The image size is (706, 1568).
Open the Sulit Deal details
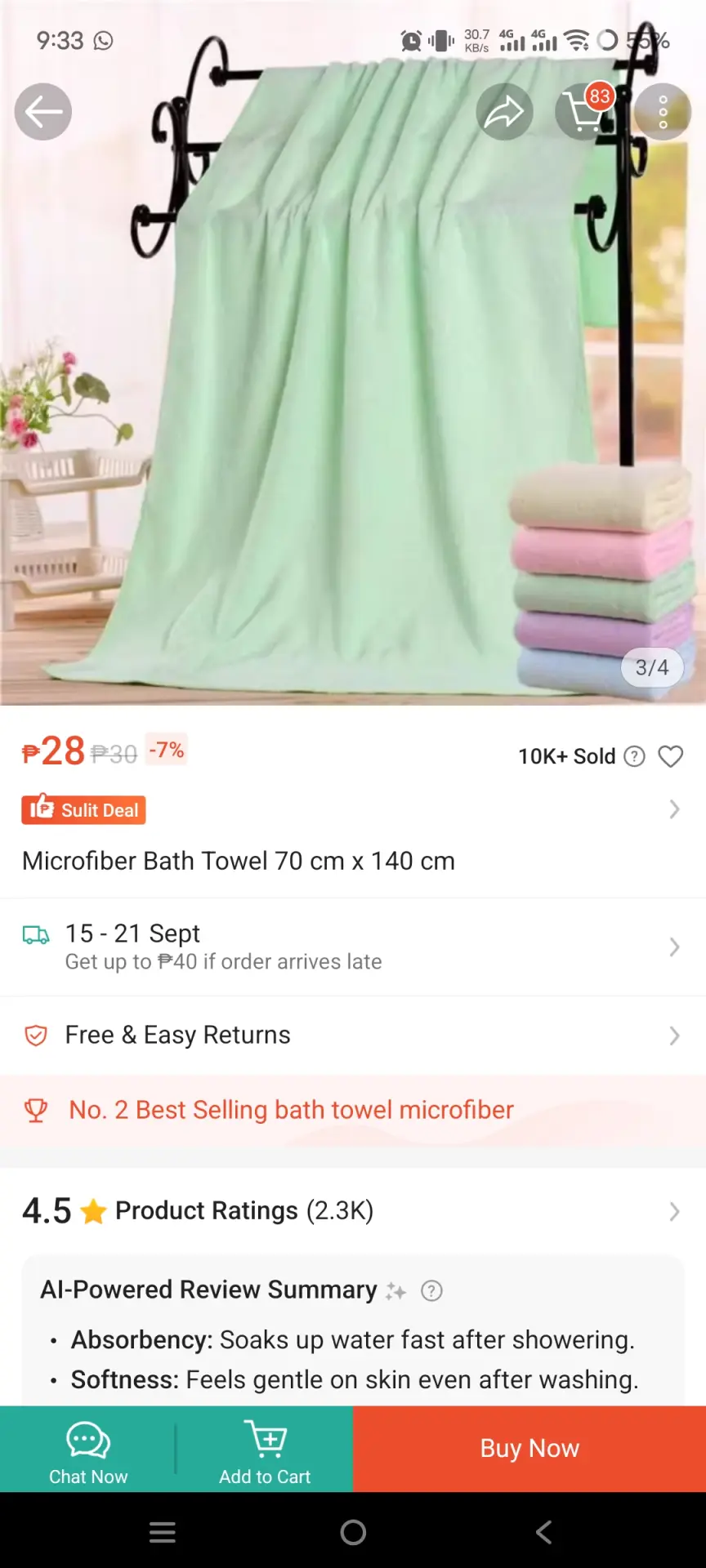click(353, 809)
